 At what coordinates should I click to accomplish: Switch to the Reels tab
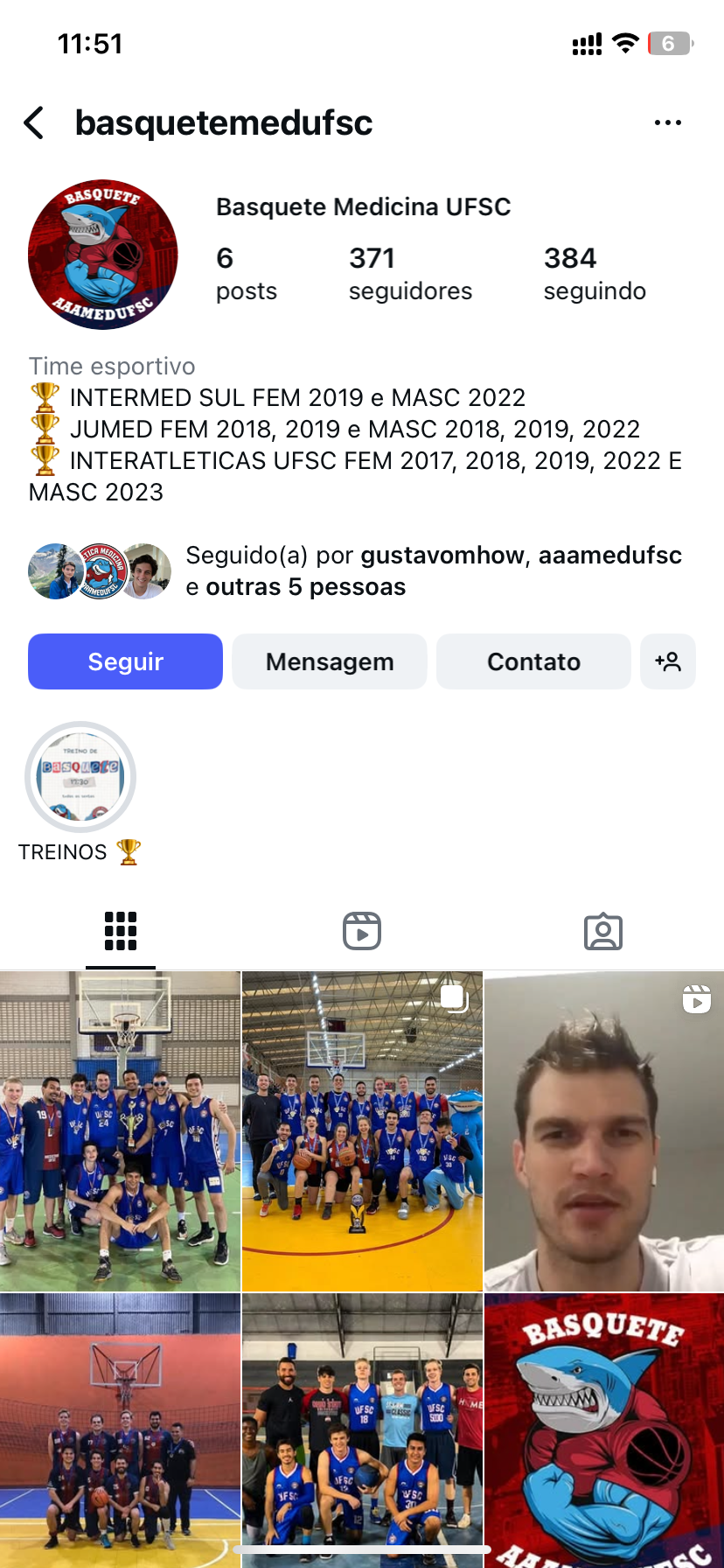pos(362,931)
